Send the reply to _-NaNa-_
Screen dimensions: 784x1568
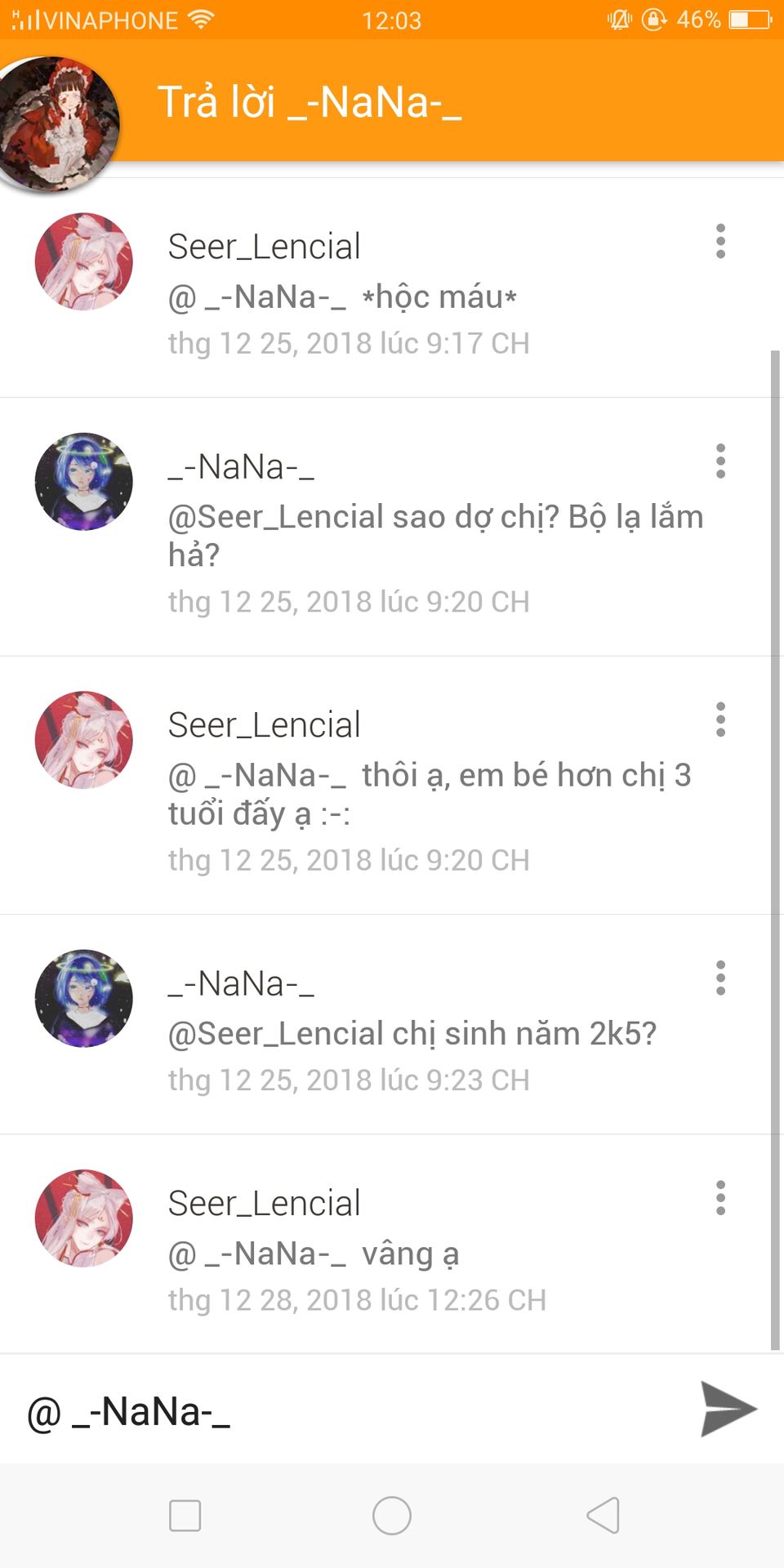point(728,1409)
